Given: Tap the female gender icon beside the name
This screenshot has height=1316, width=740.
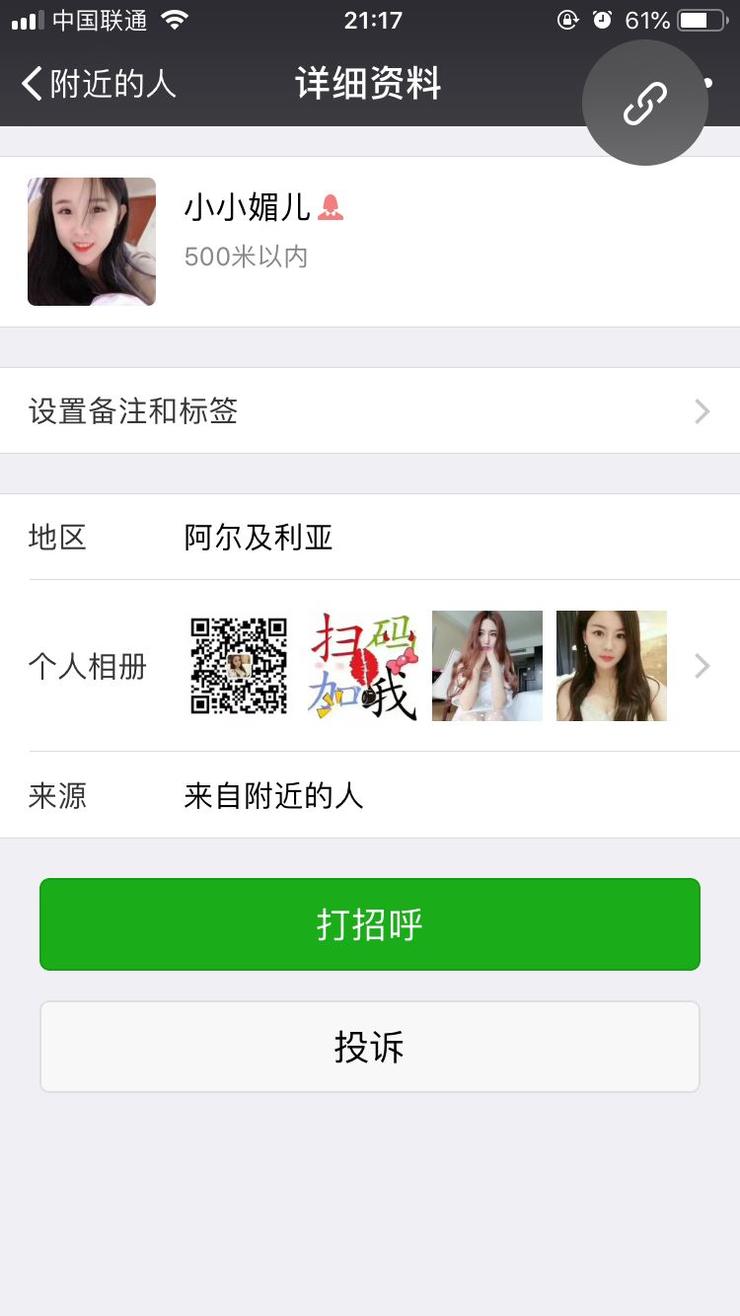Looking at the screenshot, I should (x=332, y=207).
